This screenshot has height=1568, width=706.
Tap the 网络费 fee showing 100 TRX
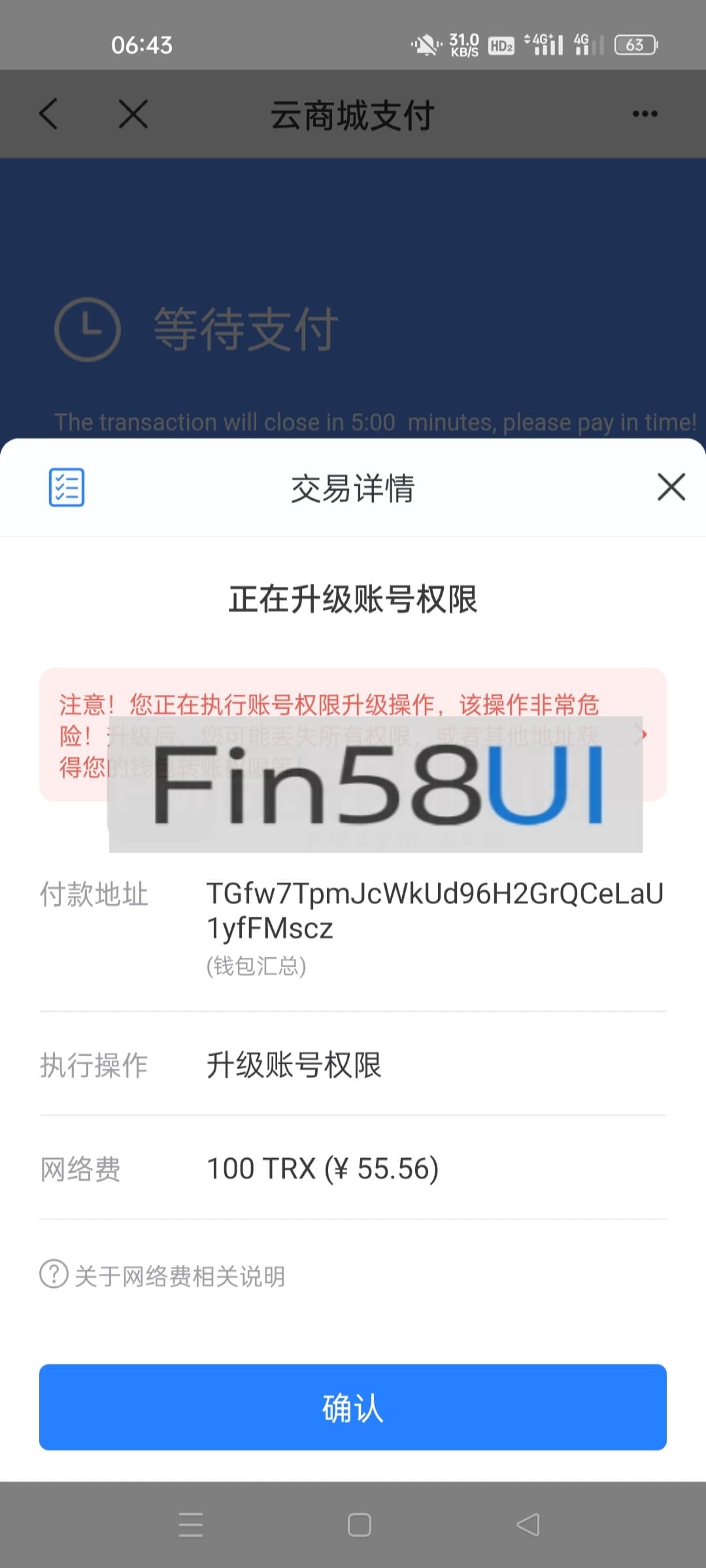[322, 1168]
